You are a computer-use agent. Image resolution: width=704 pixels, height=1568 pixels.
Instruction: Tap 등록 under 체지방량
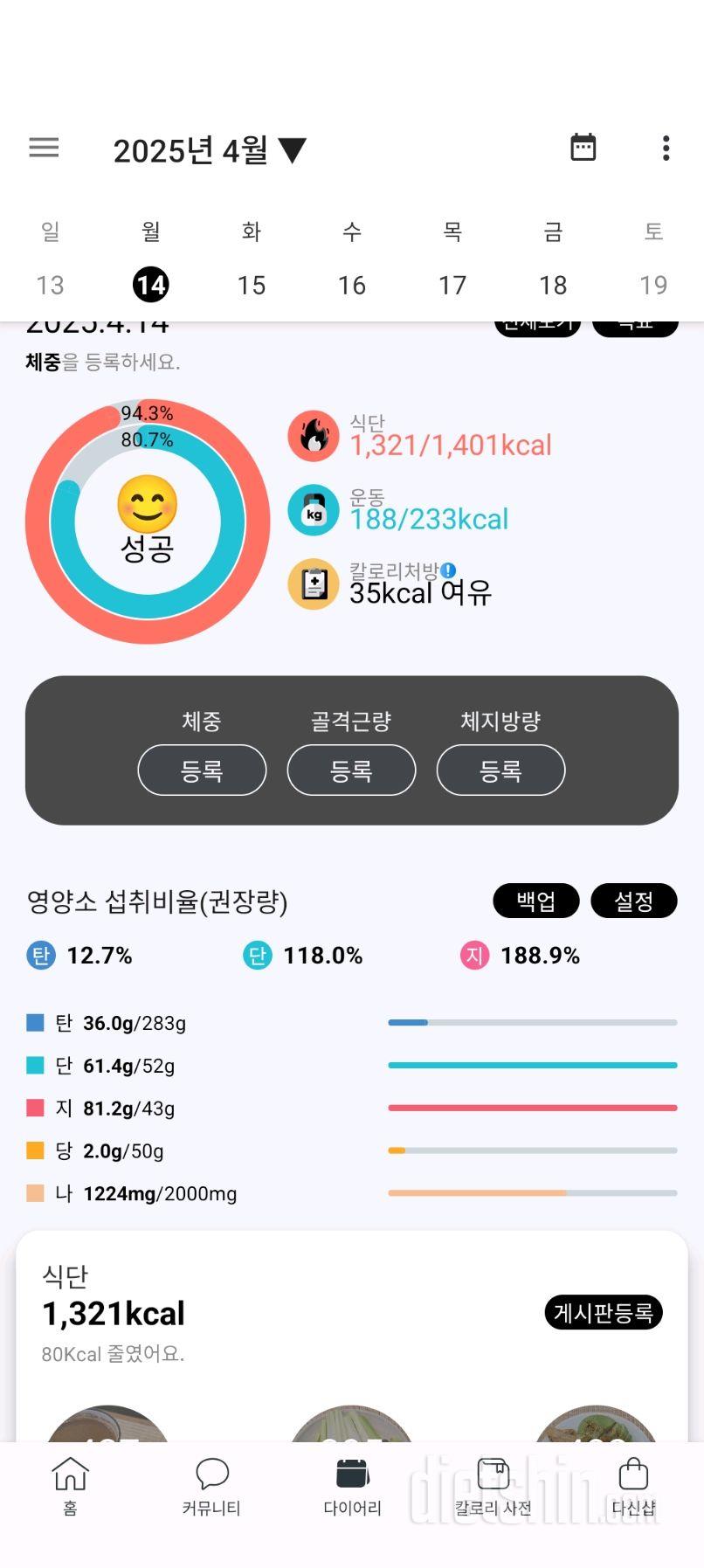[500, 770]
